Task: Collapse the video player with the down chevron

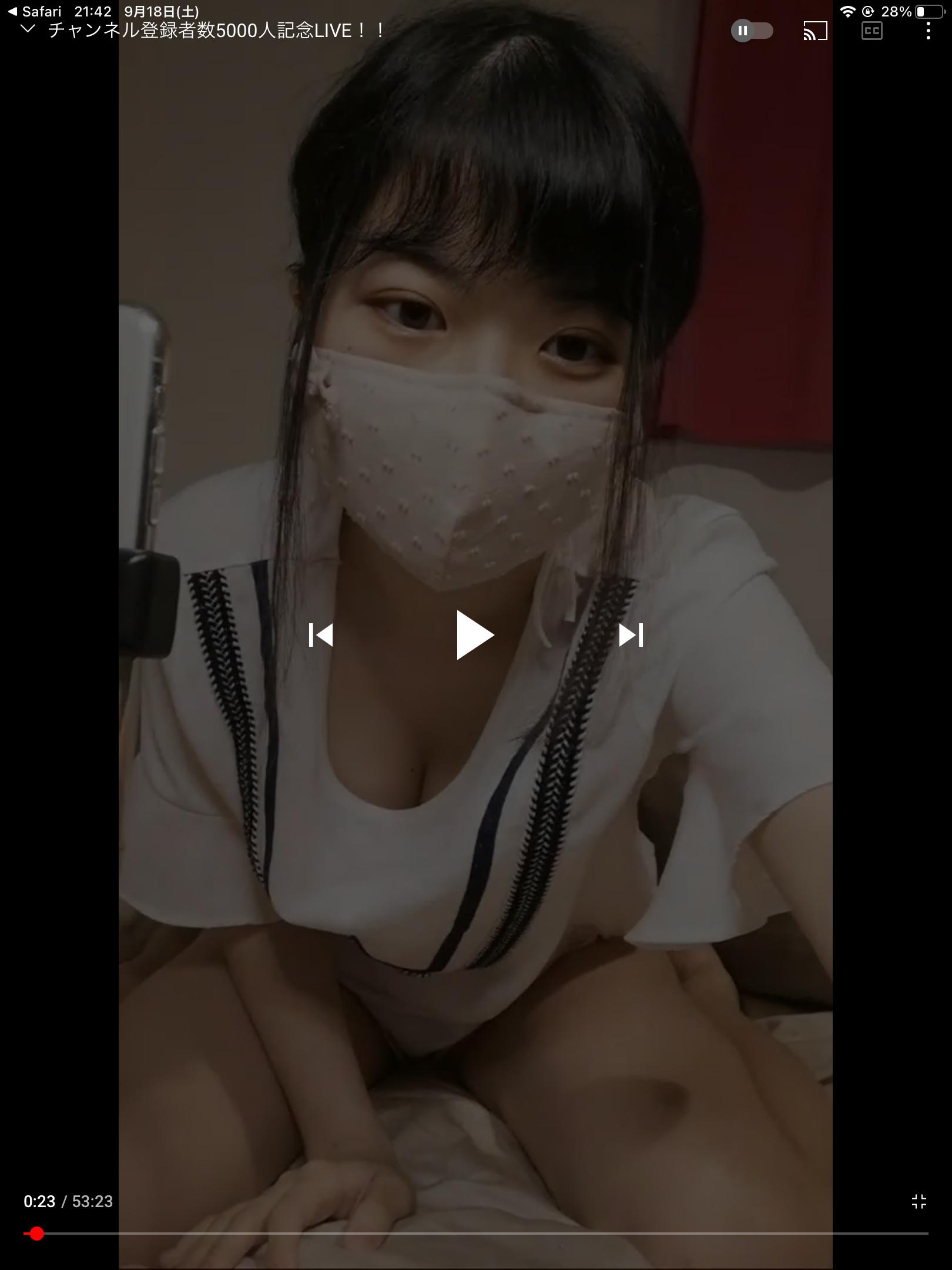Action: 28,29
